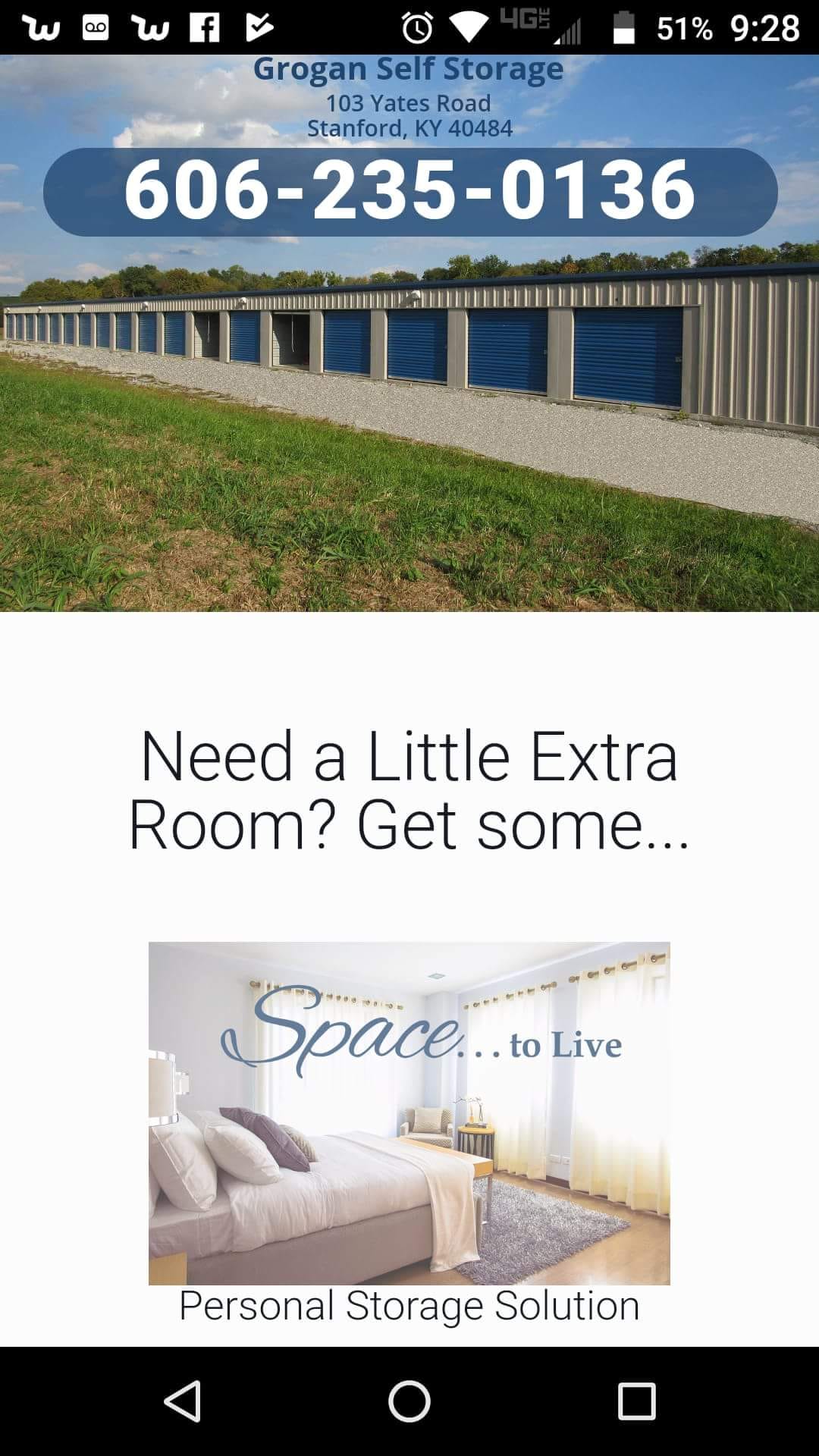Screen dimensions: 819x1456
Task: Return to the home screen
Action: click(x=409, y=1401)
